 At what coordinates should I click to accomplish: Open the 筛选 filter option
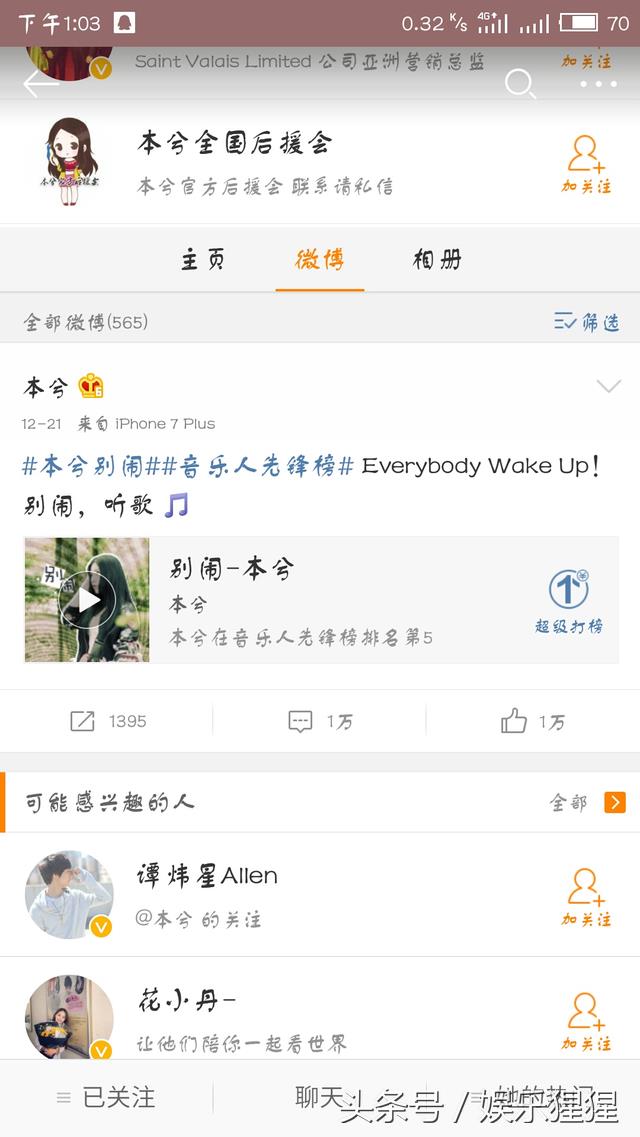[x=586, y=322]
